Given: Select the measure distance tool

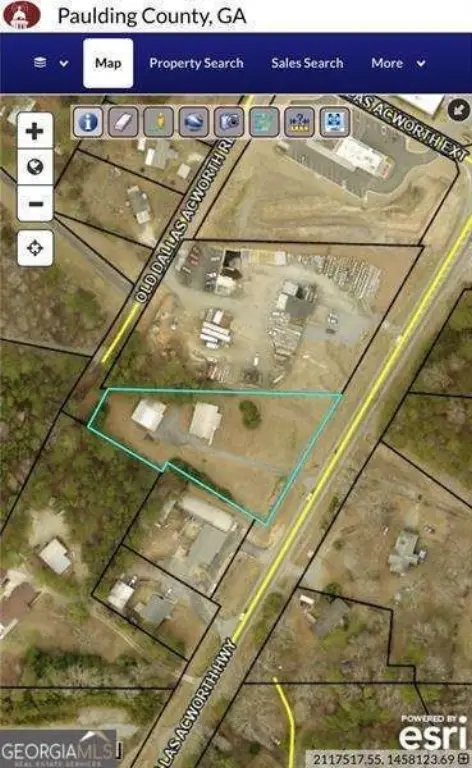Looking at the screenshot, I should click(x=299, y=122).
